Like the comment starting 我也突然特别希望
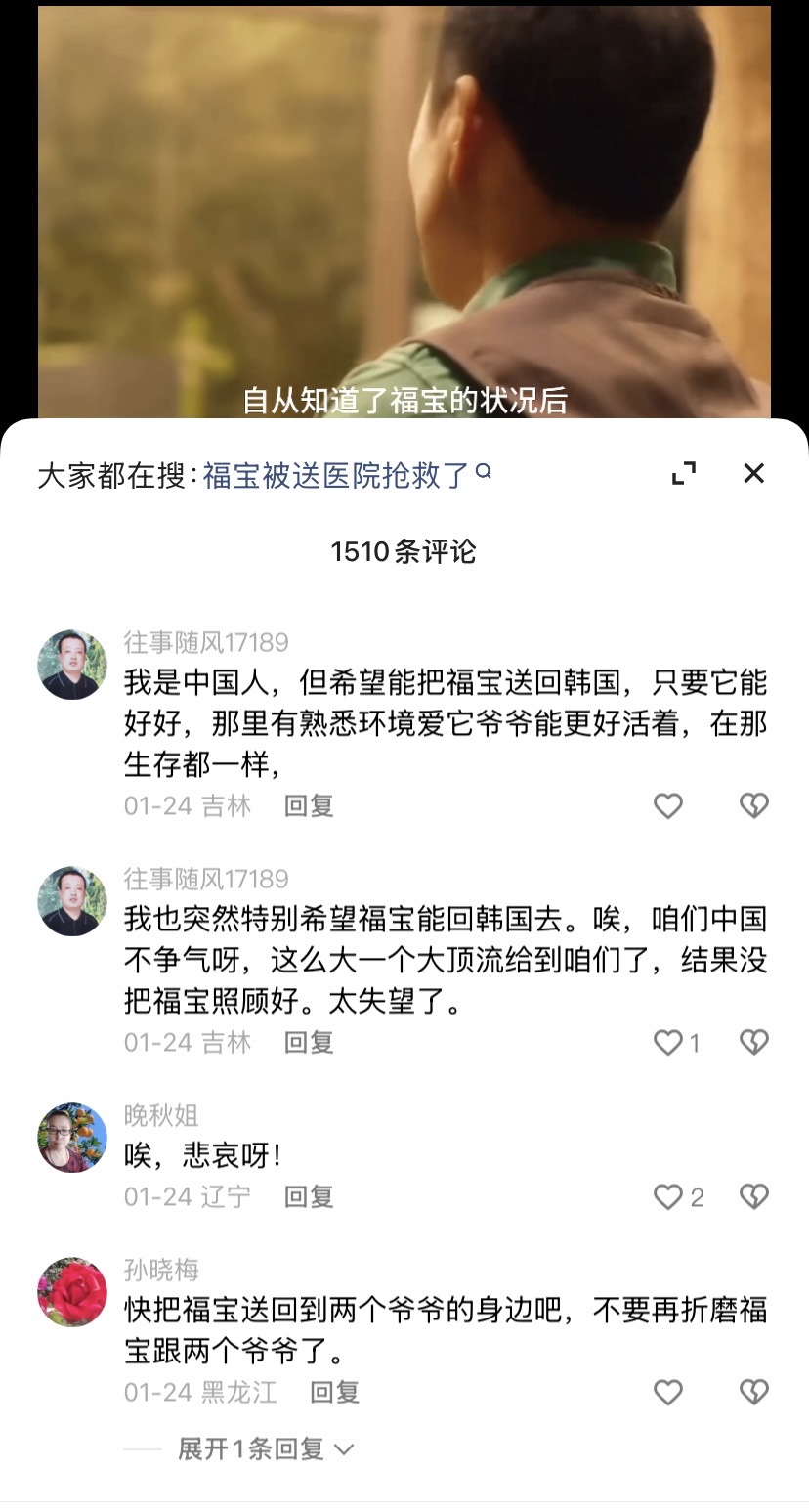The height and width of the screenshot is (1512, 809). 667,1043
